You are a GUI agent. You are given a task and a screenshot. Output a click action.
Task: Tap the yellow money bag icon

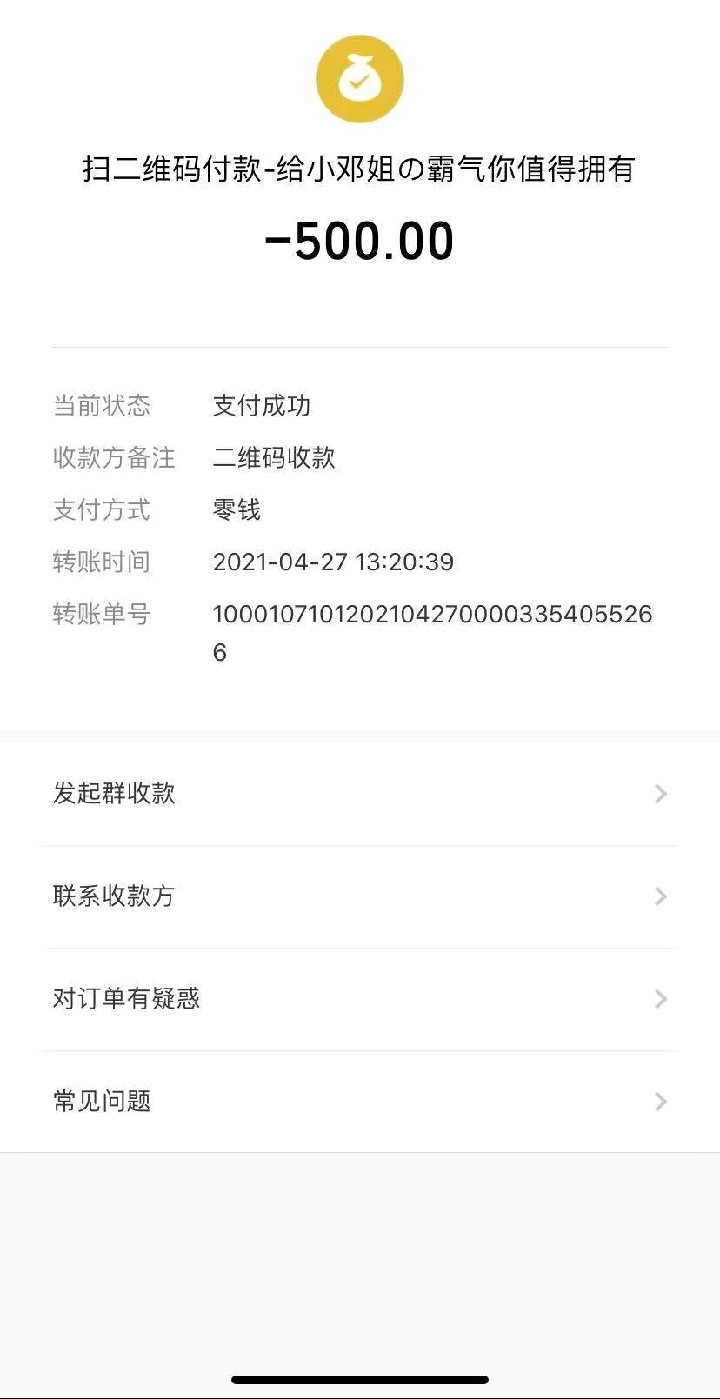[x=359, y=79]
